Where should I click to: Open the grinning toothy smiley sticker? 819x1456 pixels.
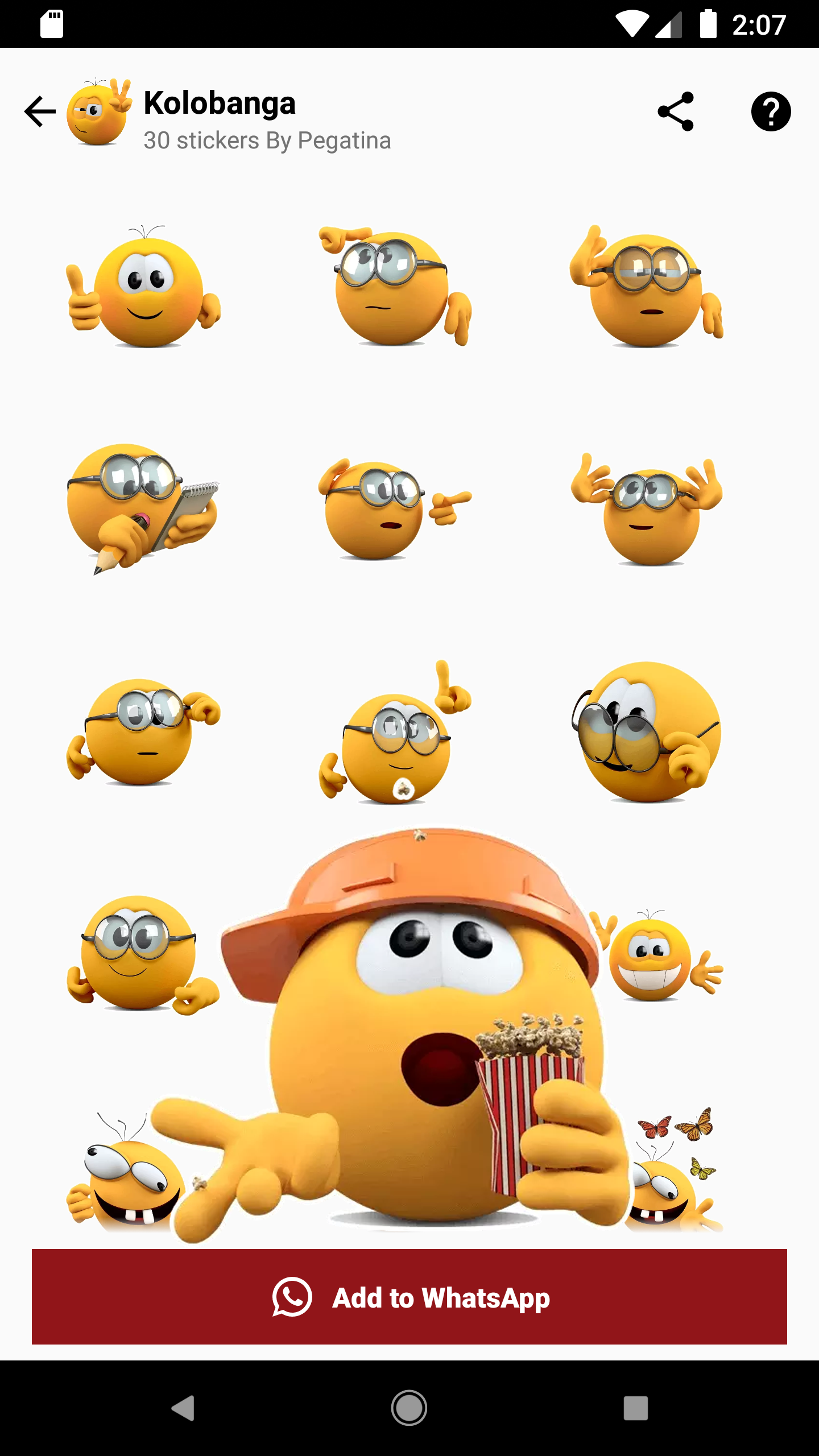click(x=657, y=955)
